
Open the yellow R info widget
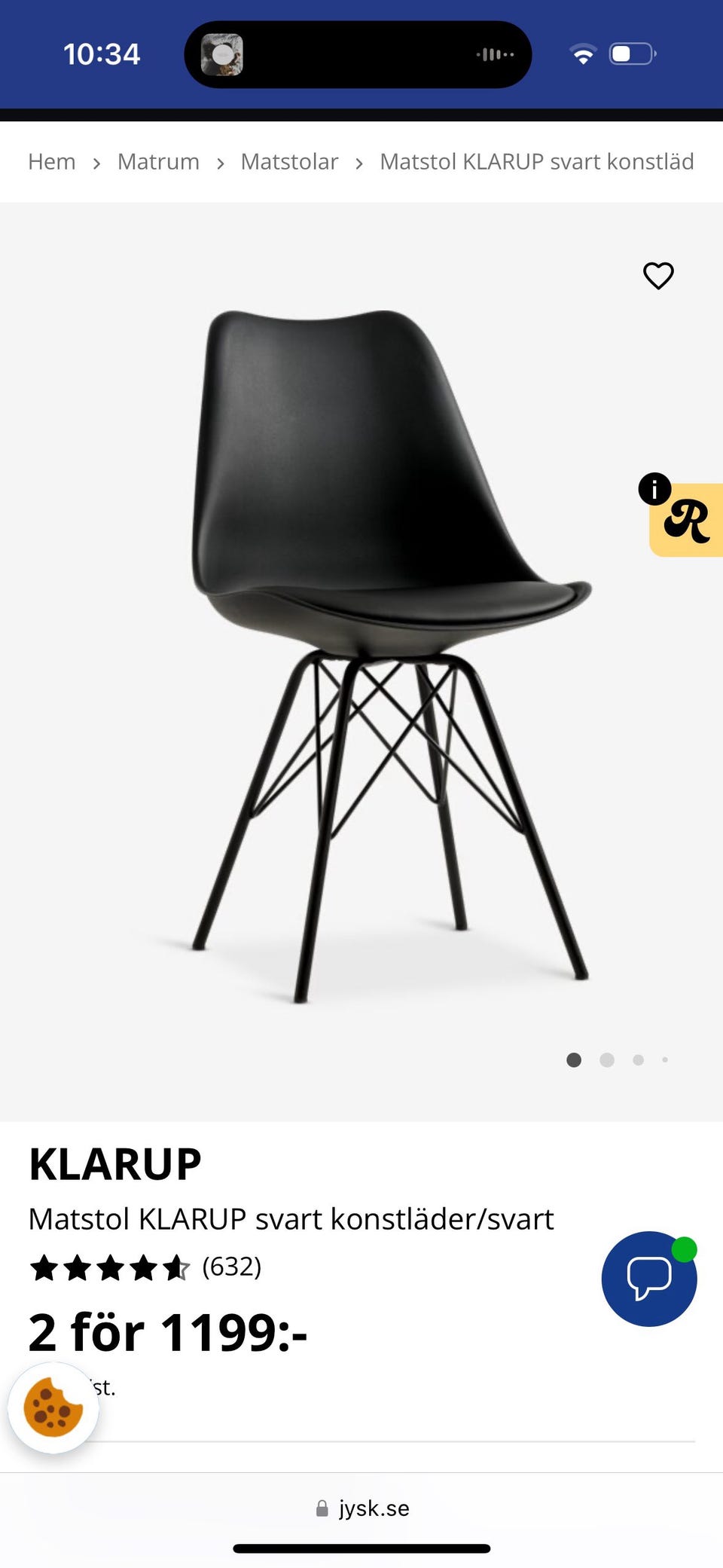pyautogui.click(x=687, y=521)
